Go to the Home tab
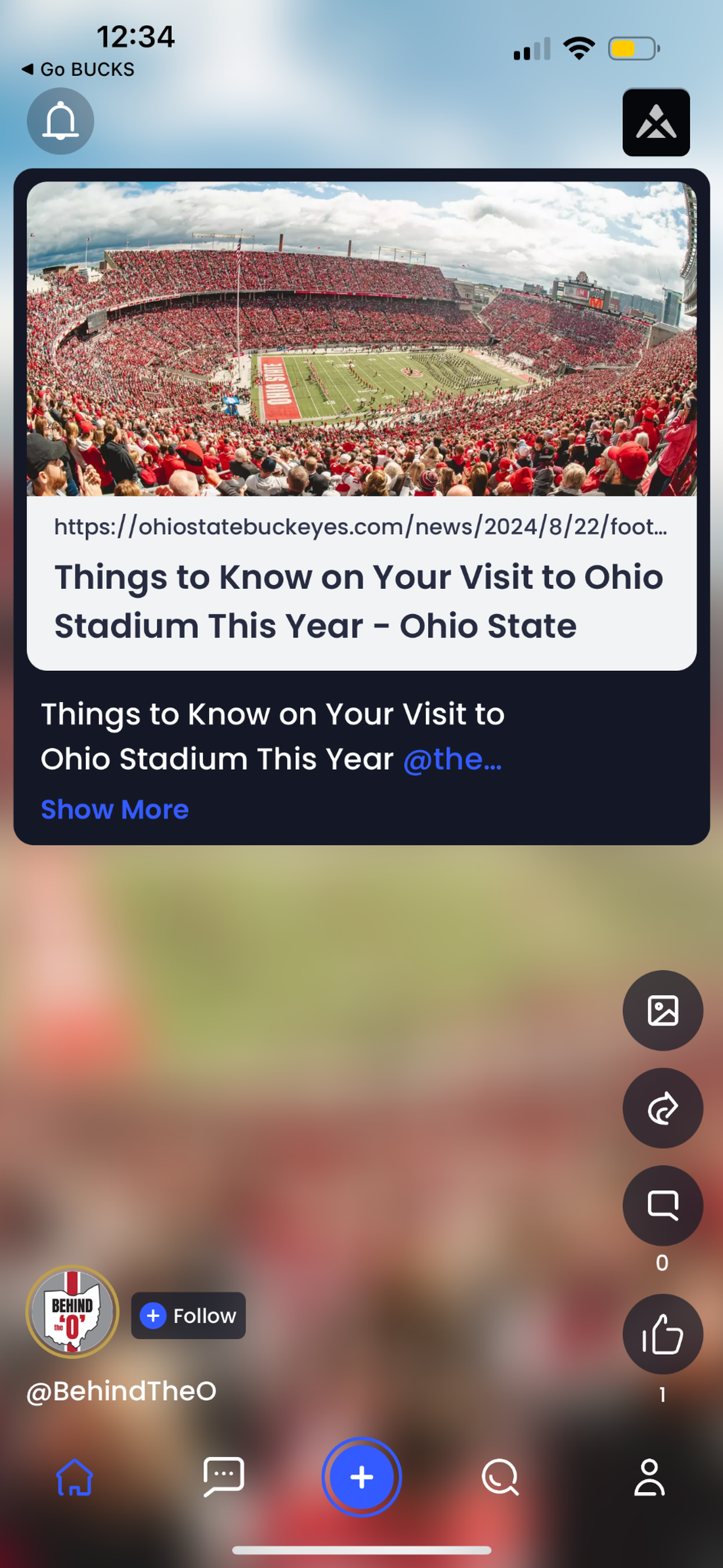Screen dimensions: 723x1568 74,1477
